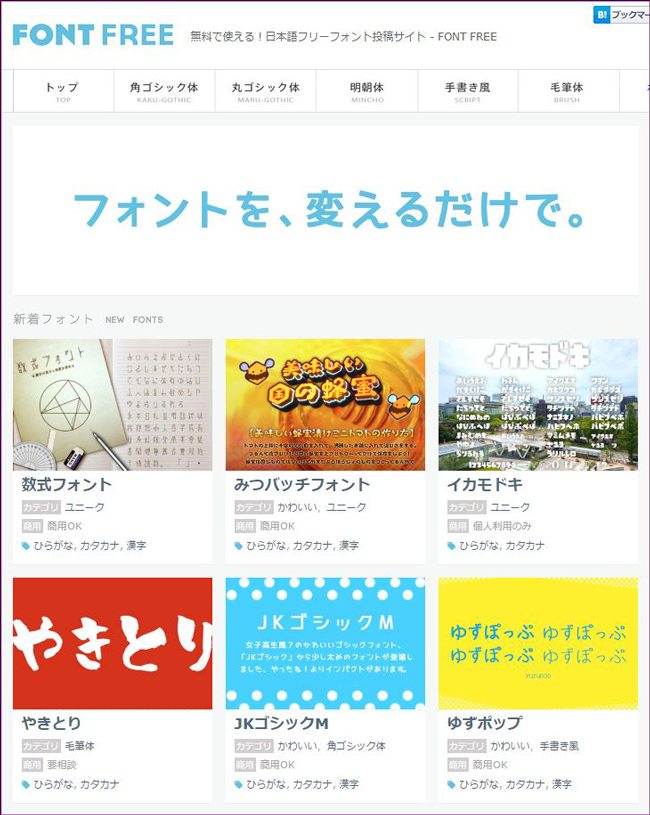
Task: Go to the 毛筆体 tab
Action: (x=567, y=91)
